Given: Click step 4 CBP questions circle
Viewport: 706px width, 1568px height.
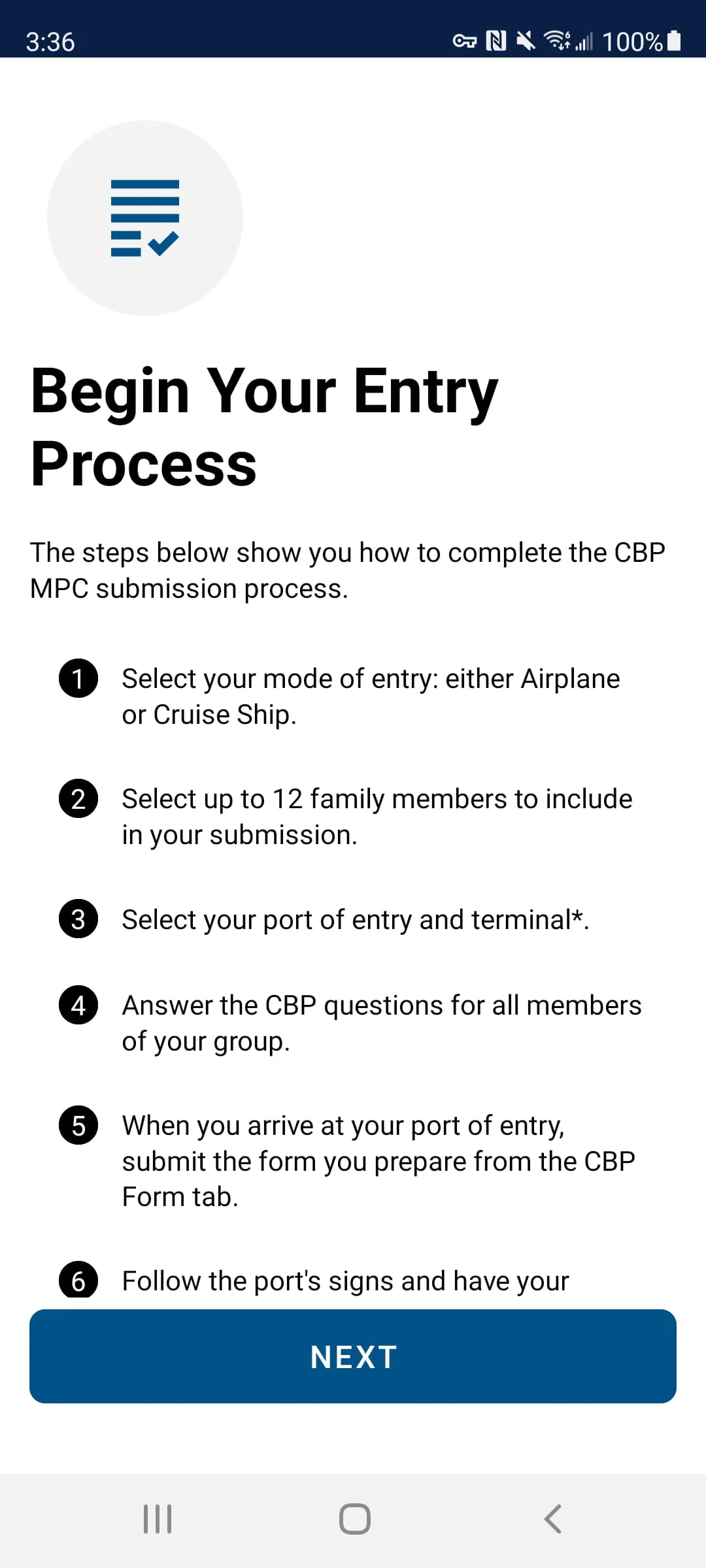Looking at the screenshot, I should click(x=78, y=1005).
